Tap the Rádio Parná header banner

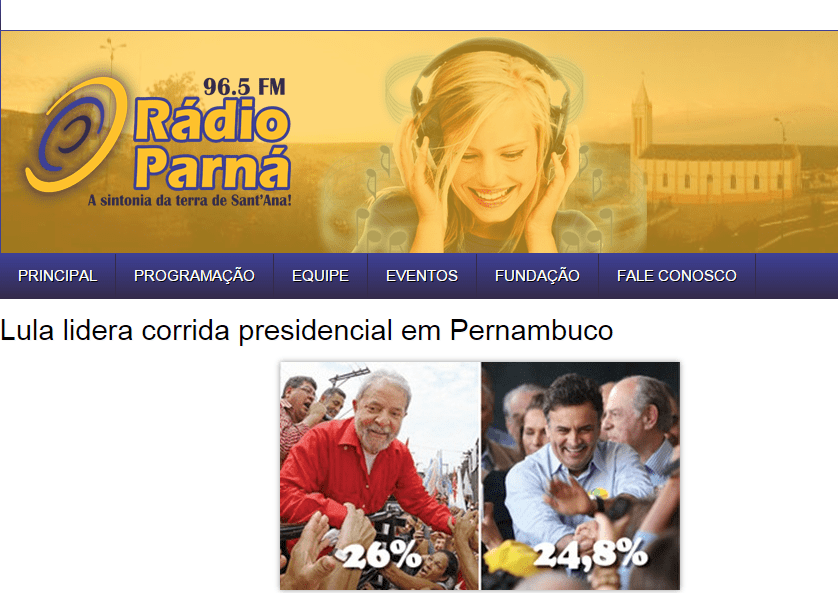tap(419, 142)
